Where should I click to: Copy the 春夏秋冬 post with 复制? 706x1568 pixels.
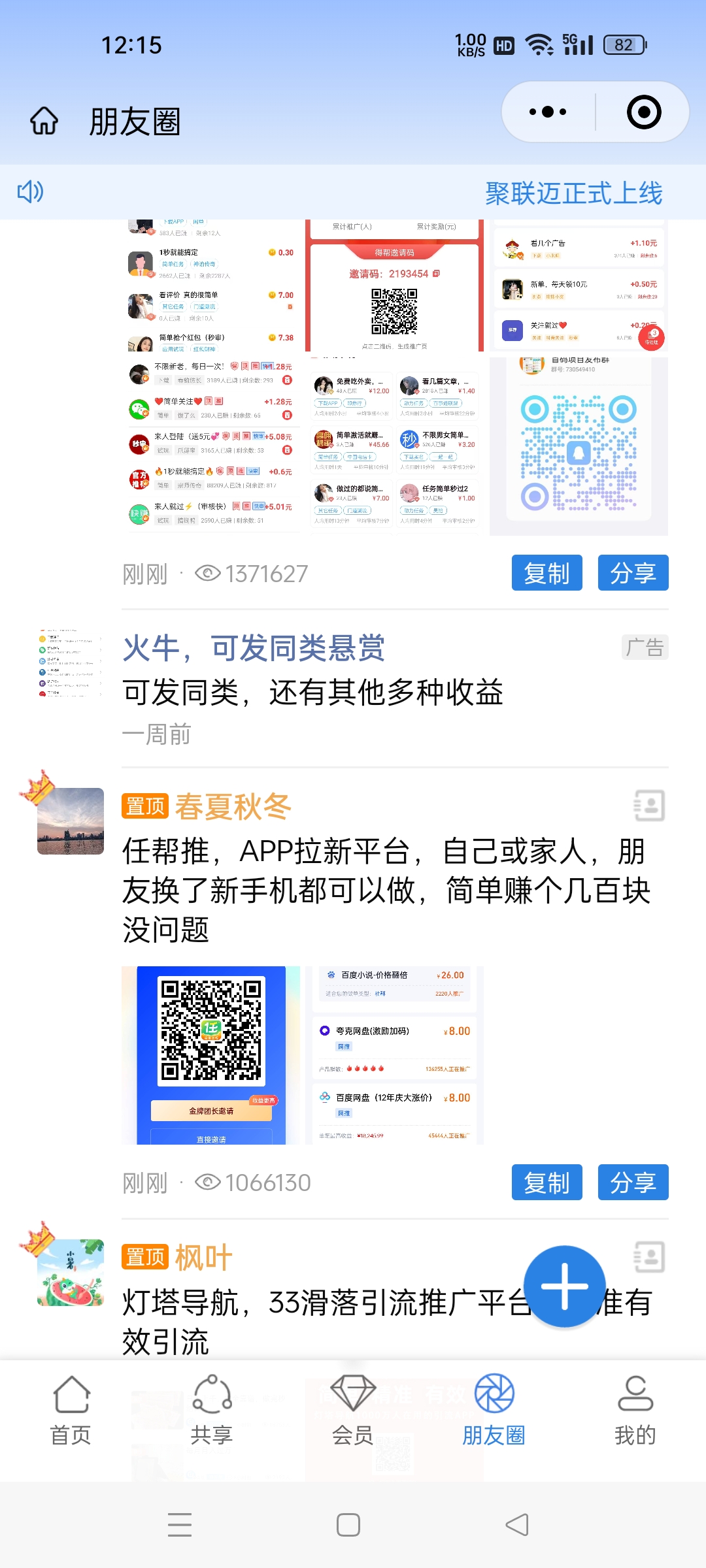[x=546, y=1182]
